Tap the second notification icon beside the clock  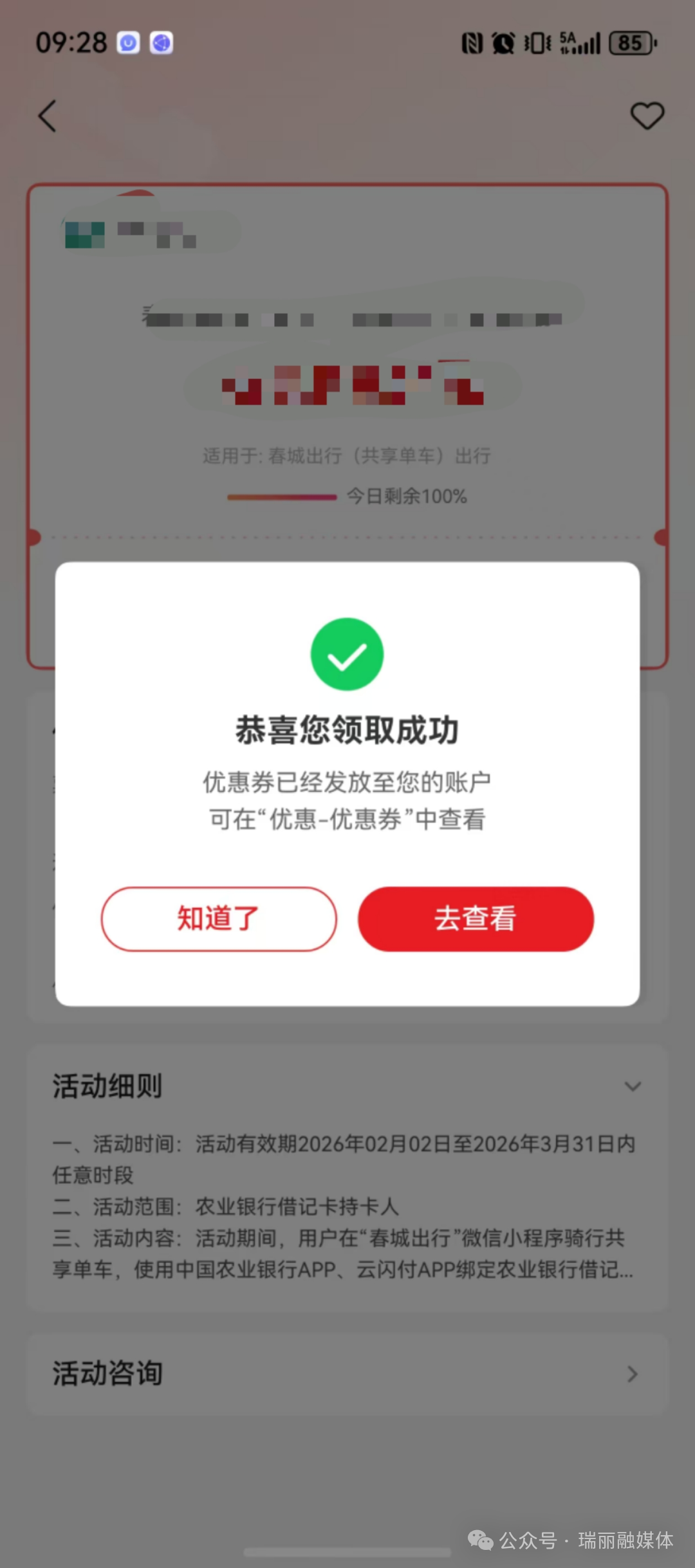coord(161,43)
